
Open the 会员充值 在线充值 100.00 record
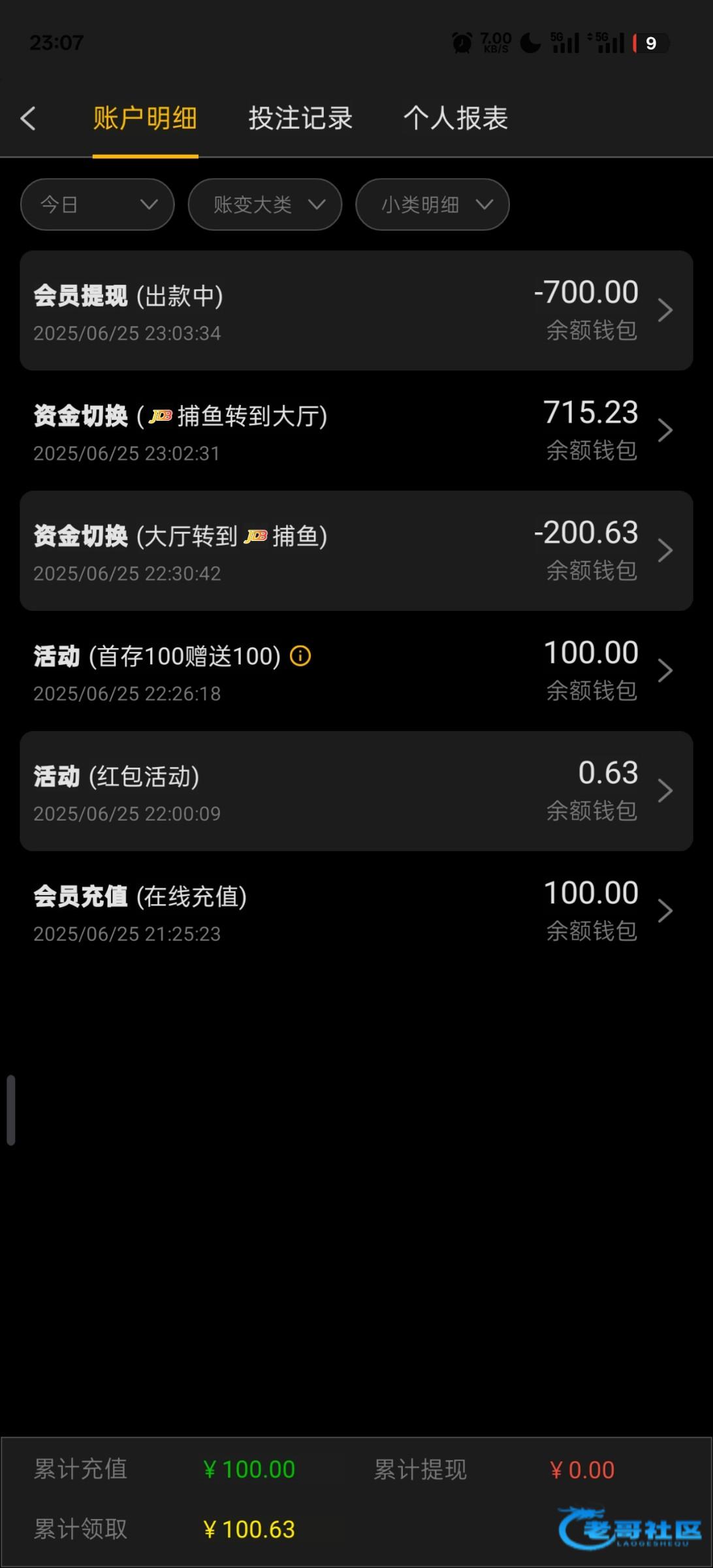(356, 911)
